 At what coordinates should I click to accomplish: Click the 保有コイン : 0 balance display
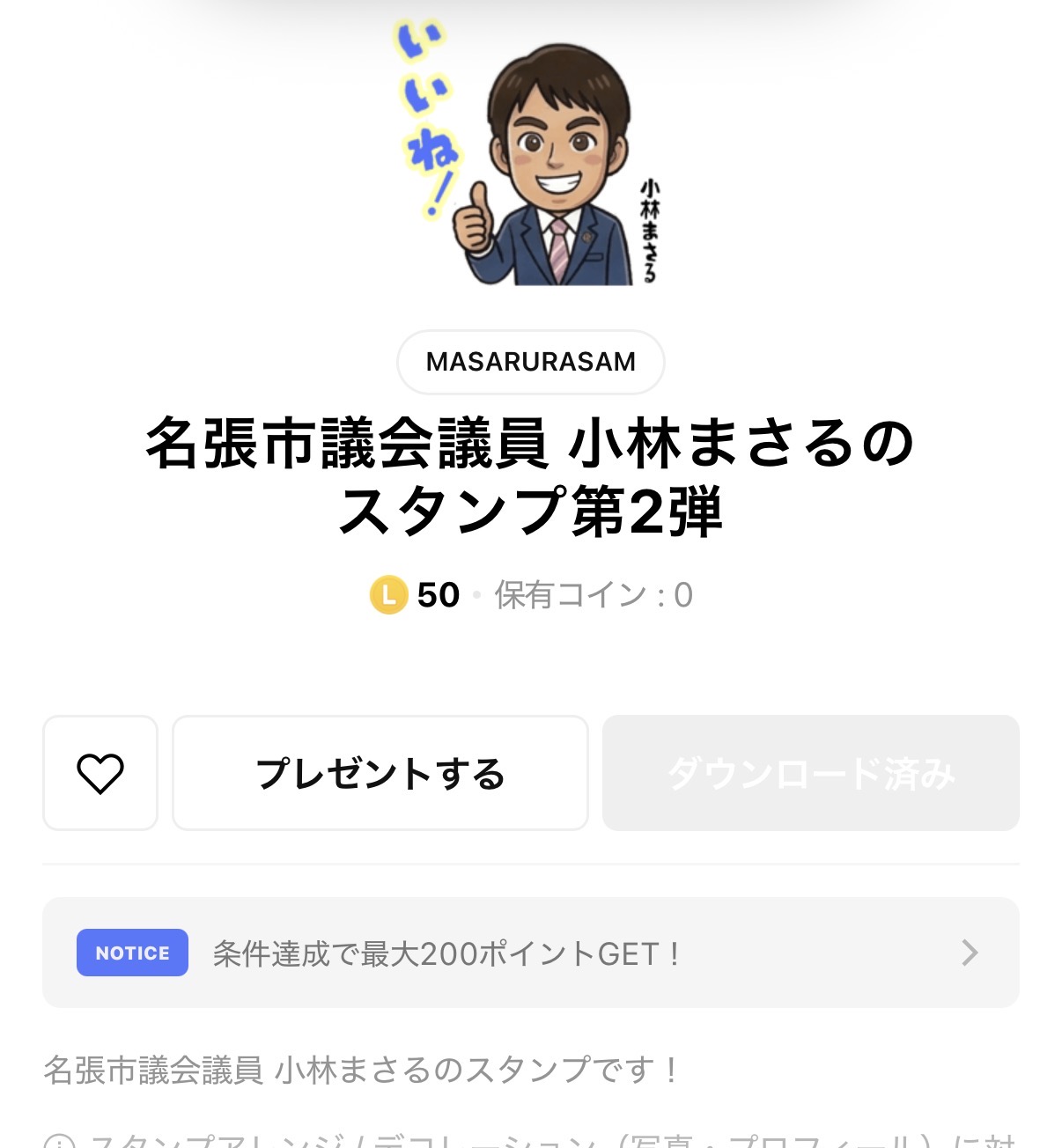coord(590,596)
